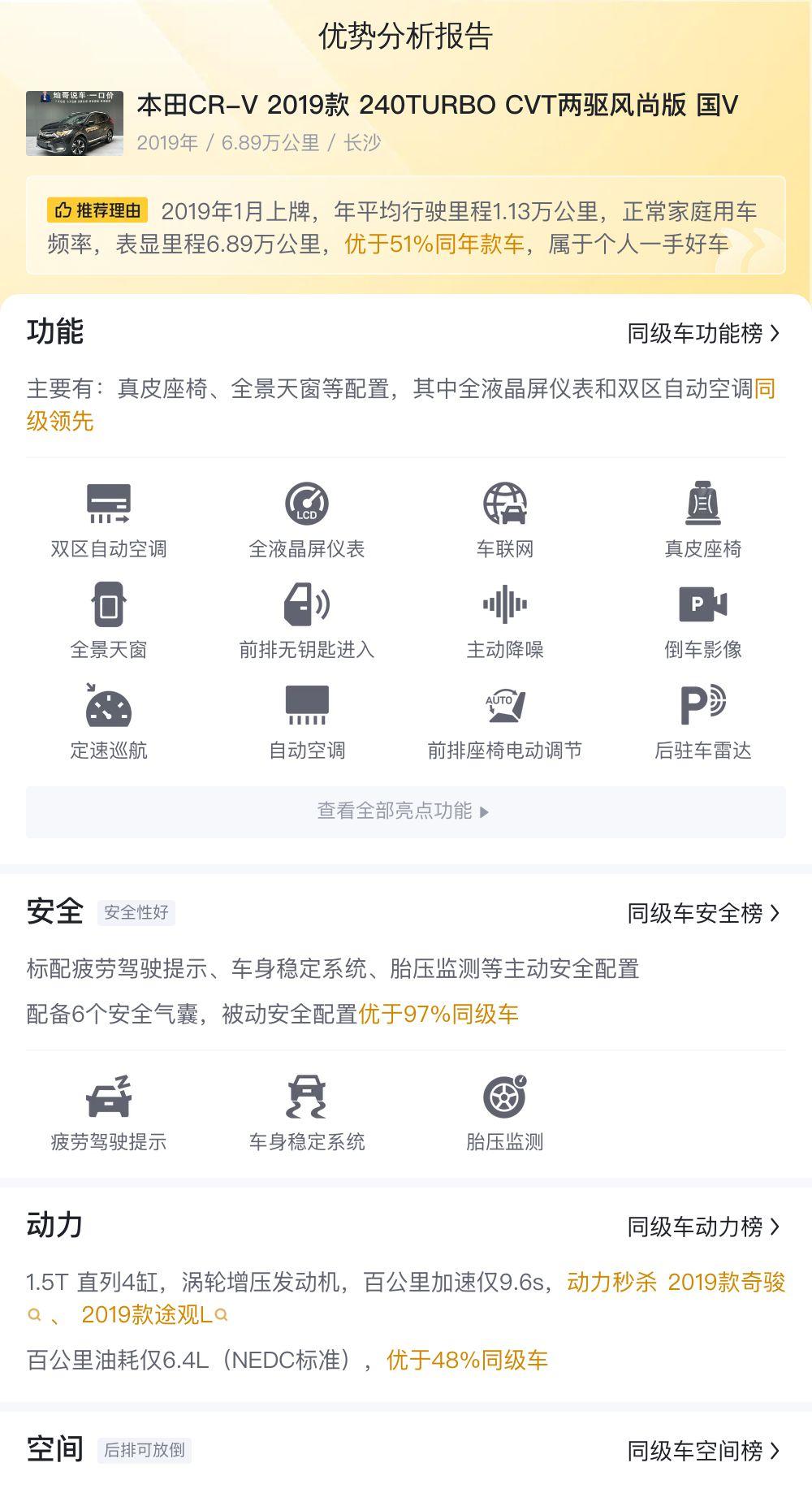Open the 同级车动力榜 ranking link
Viewport: 812px width, 1493px height.
[x=703, y=1227]
